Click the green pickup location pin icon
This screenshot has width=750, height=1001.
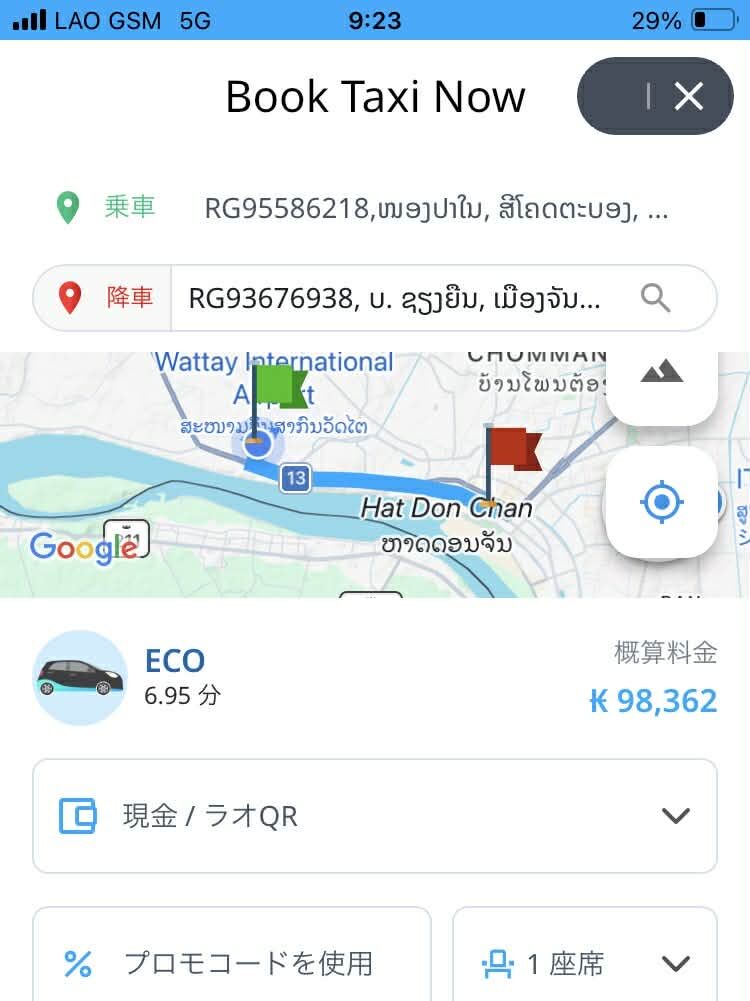[x=67, y=207]
